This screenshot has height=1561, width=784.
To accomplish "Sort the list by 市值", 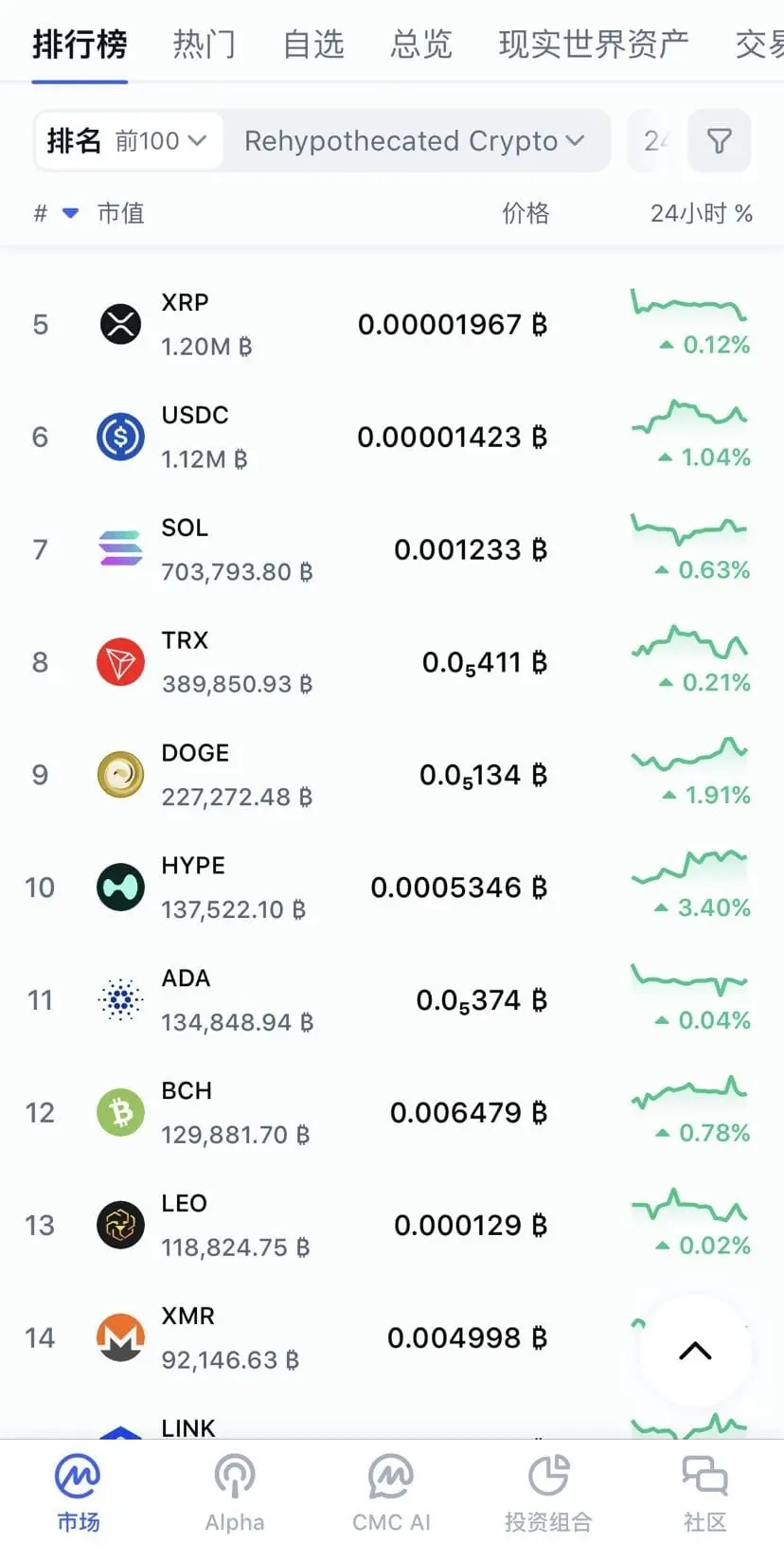I will [x=120, y=213].
